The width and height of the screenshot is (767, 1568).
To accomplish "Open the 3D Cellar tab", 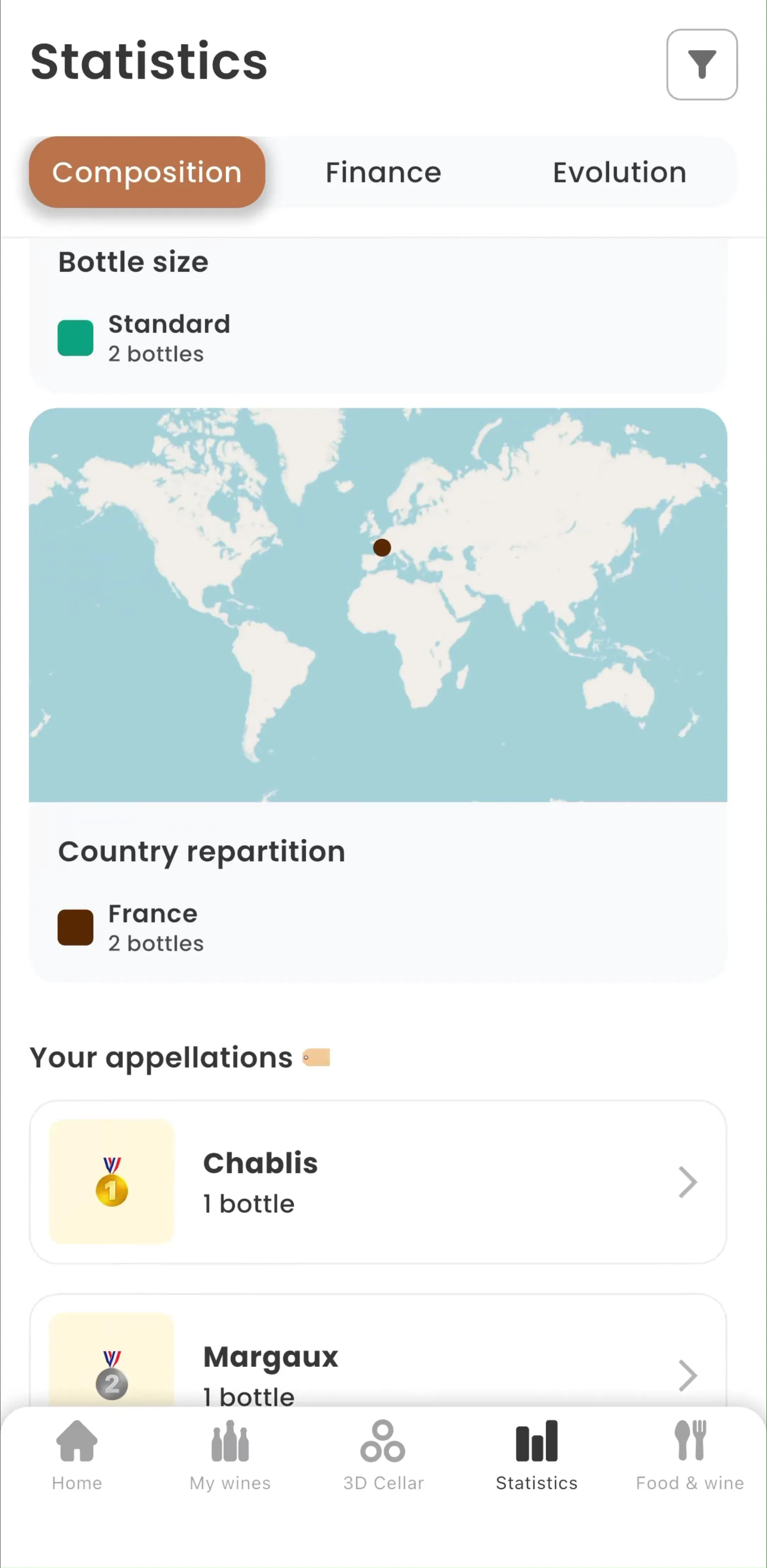I will click(x=383, y=1455).
